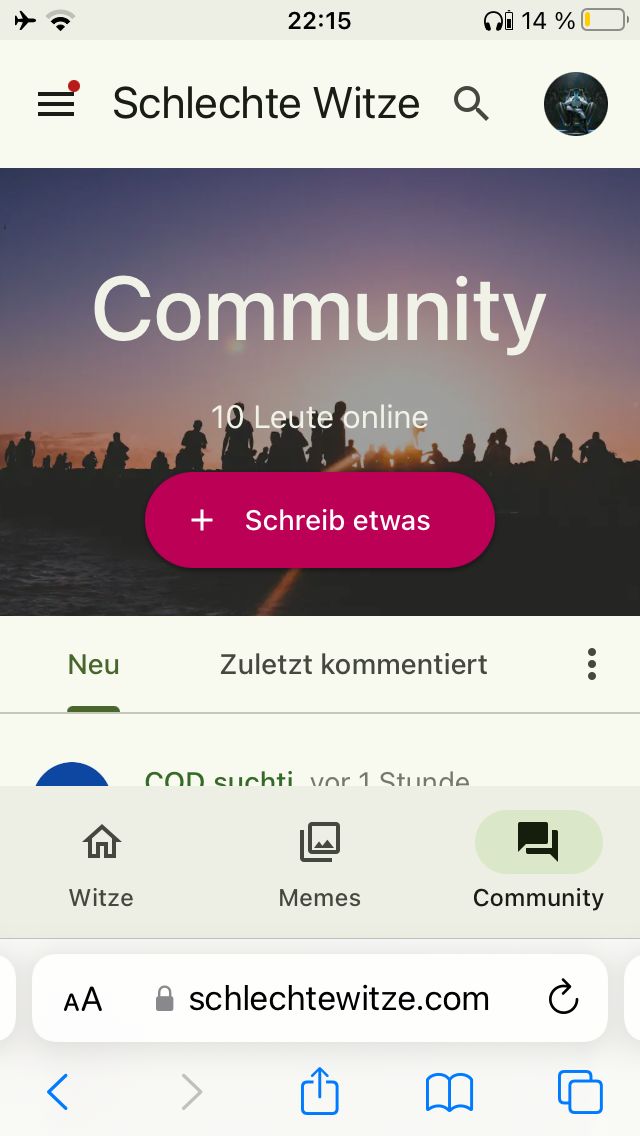This screenshot has width=640, height=1136.
Task: Switch to the Memes section
Action: [x=320, y=866]
